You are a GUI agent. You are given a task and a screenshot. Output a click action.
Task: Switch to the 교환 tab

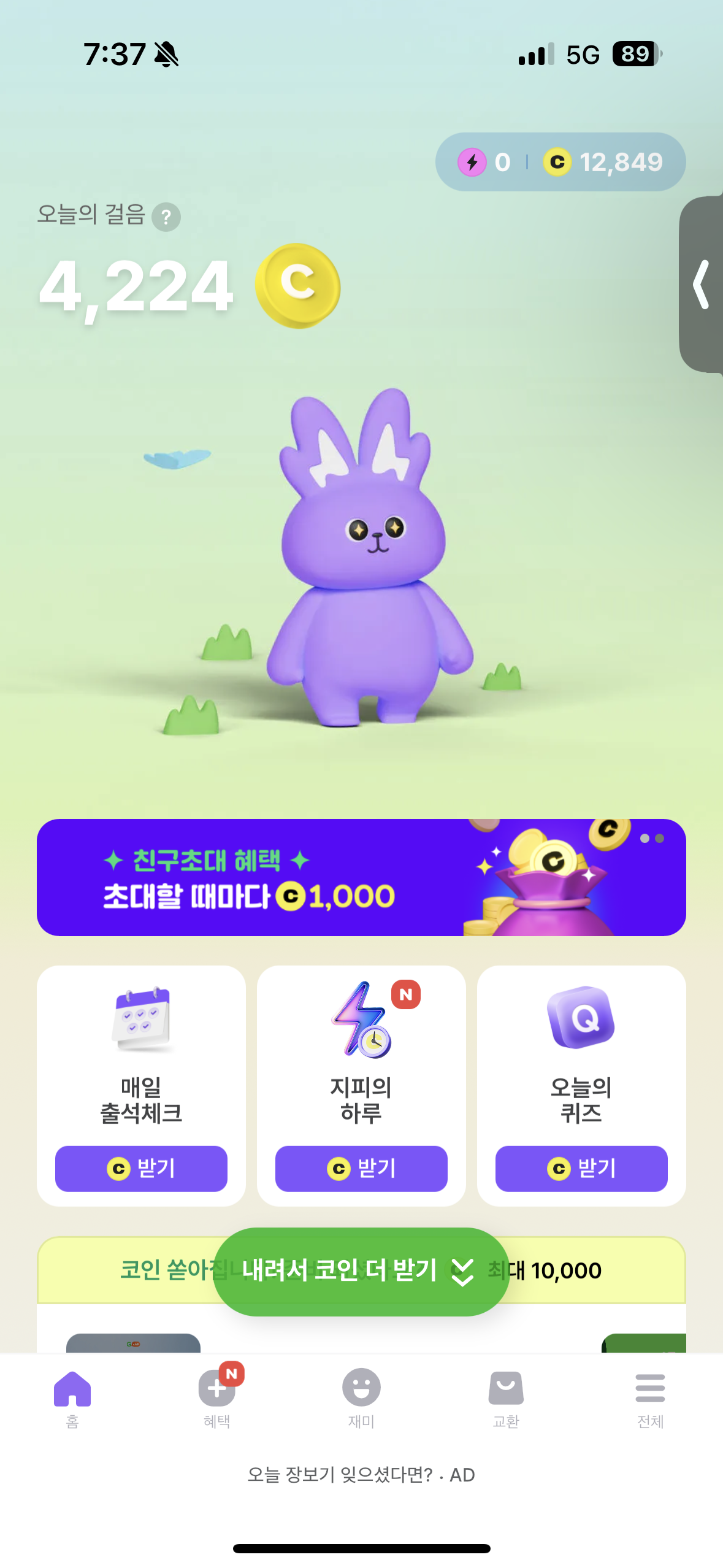pos(506,1396)
